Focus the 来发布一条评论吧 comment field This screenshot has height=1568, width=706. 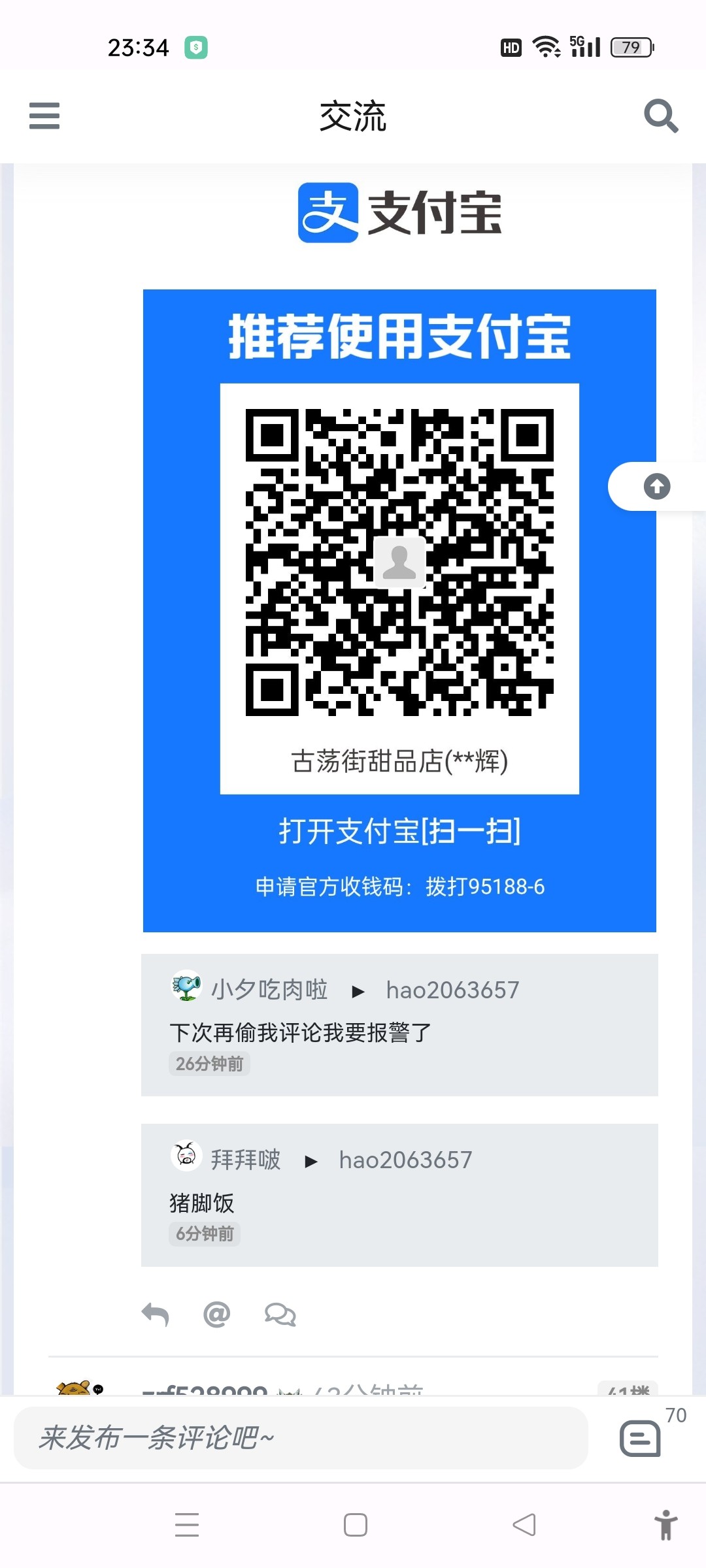tap(301, 1438)
